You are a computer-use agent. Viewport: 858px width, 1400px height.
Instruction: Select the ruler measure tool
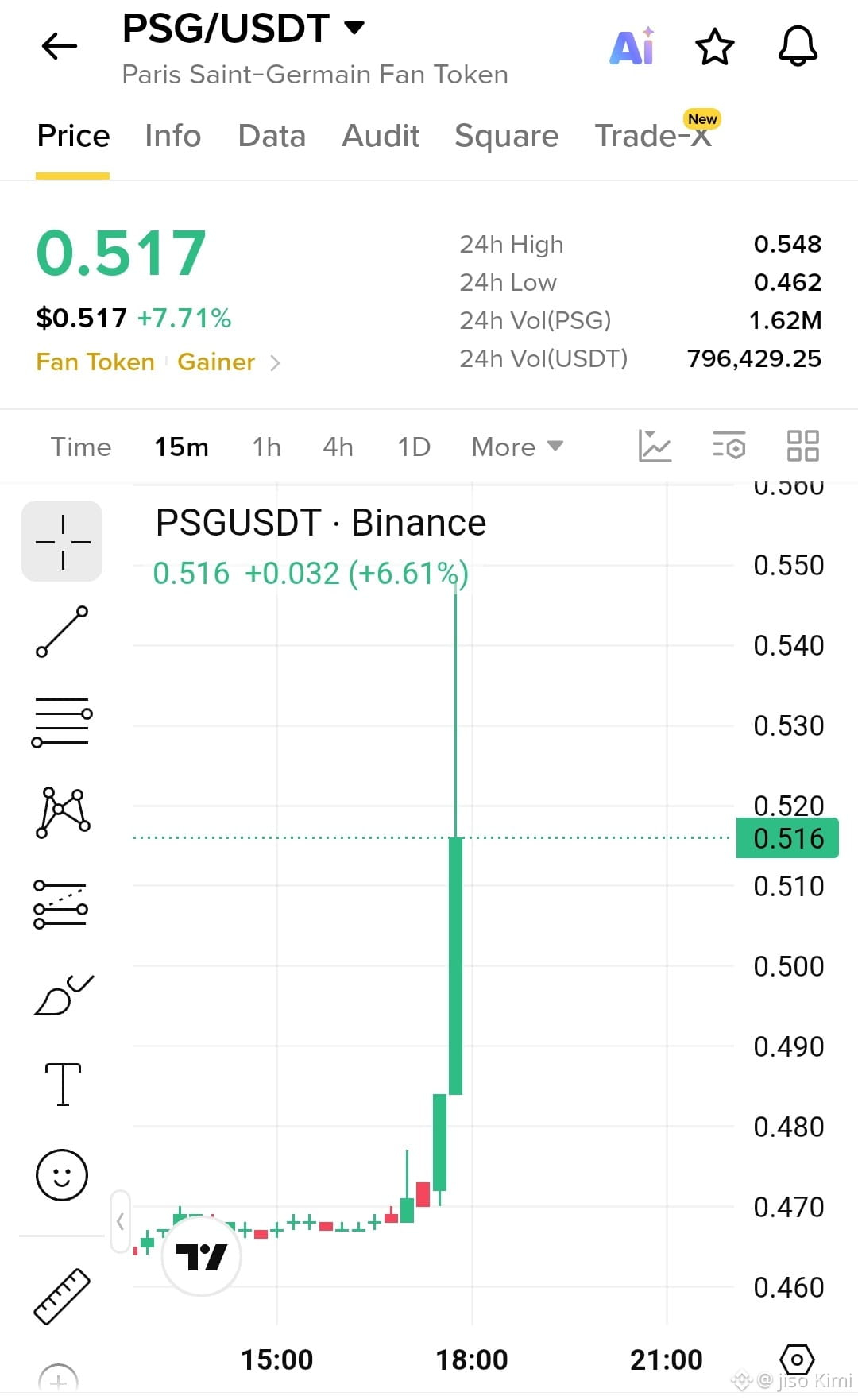click(x=62, y=1296)
